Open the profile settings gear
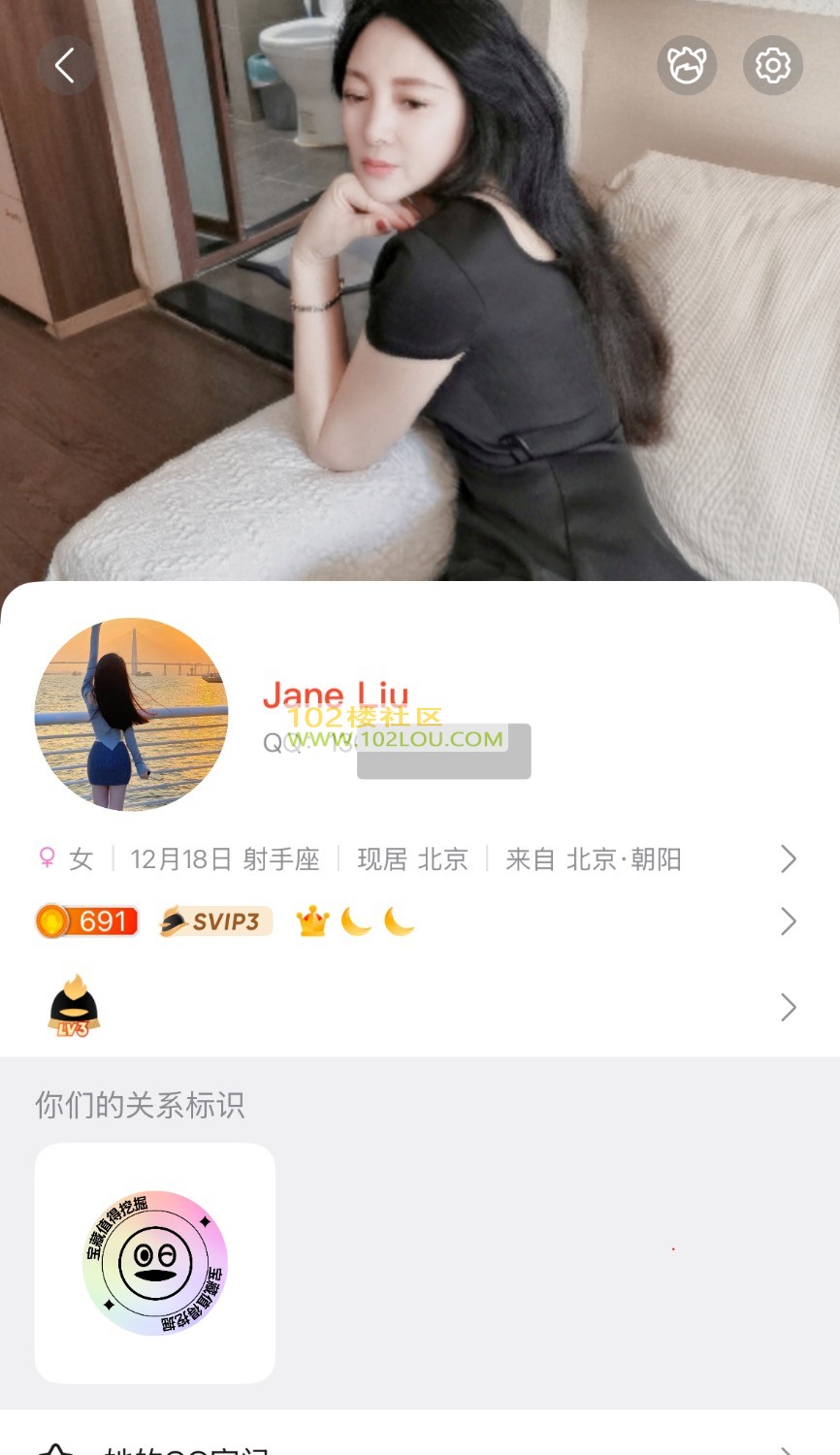The width and height of the screenshot is (840, 1455). (772, 66)
